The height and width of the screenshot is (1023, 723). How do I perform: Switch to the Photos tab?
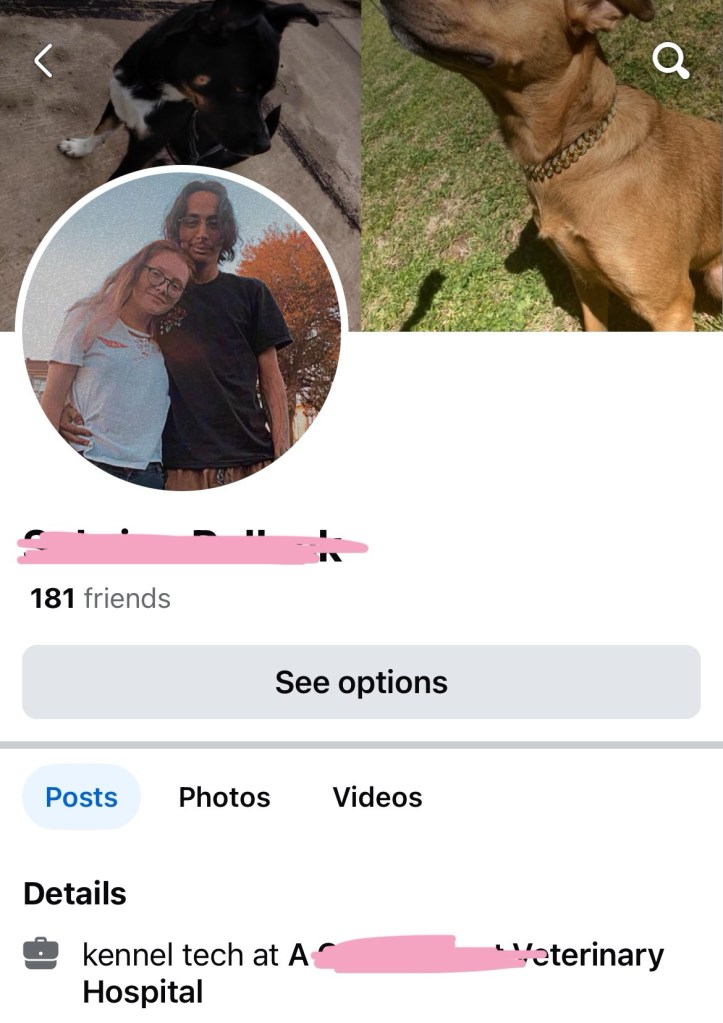(224, 797)
